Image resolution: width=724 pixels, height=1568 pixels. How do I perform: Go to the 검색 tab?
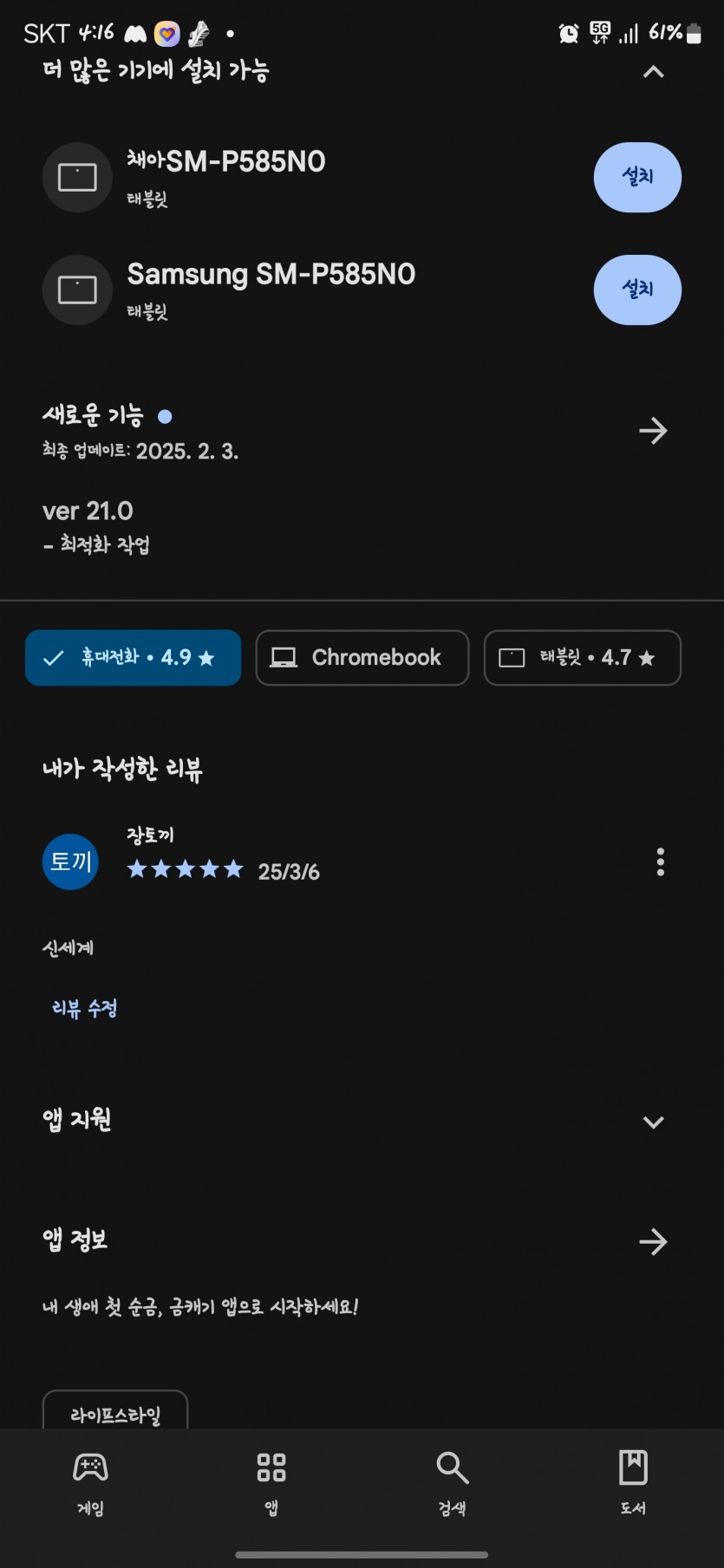click(452, 1482)
